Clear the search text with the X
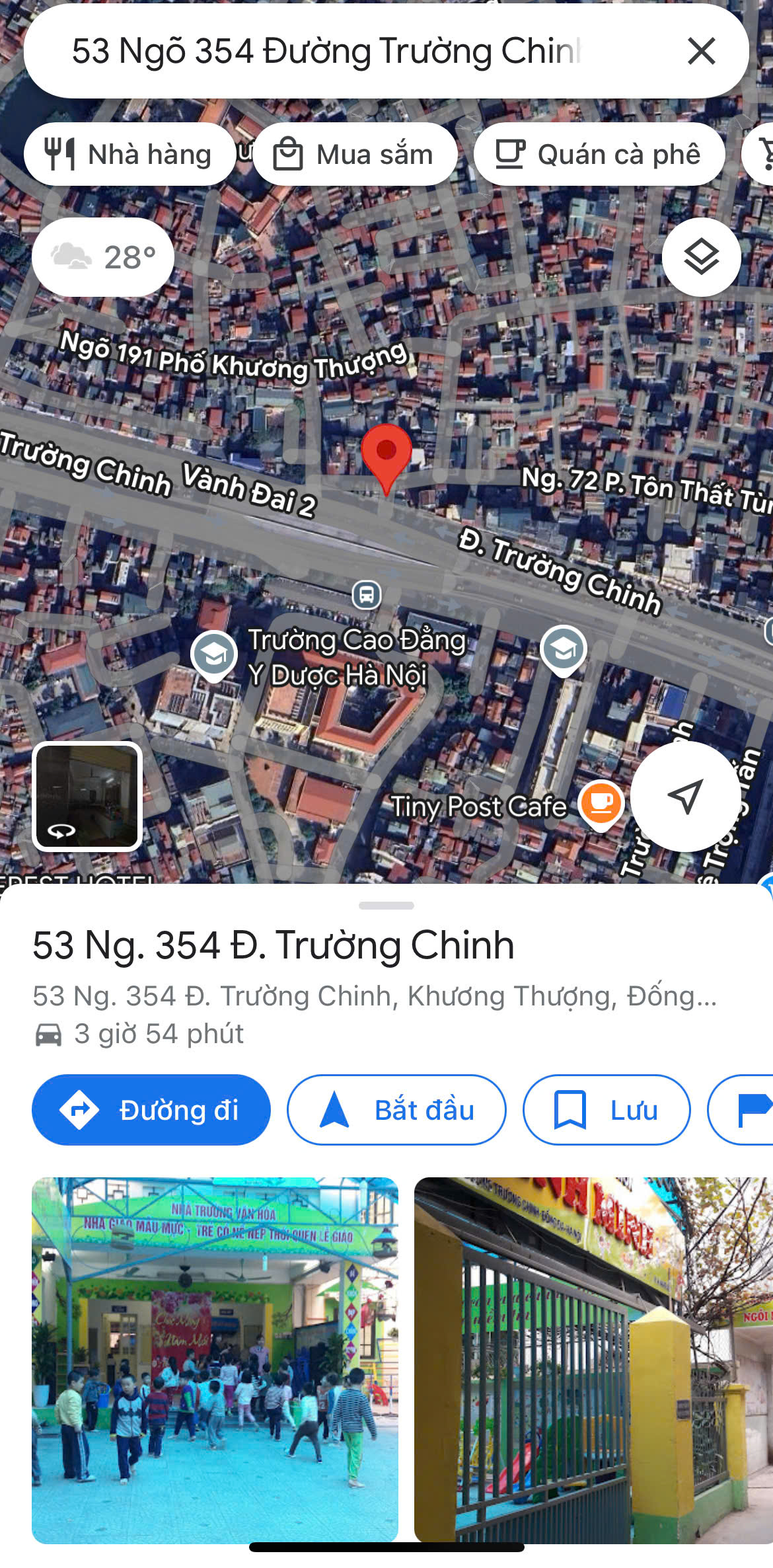The width and height of the screenshot is (773, 1568). (x=701, y=52)
